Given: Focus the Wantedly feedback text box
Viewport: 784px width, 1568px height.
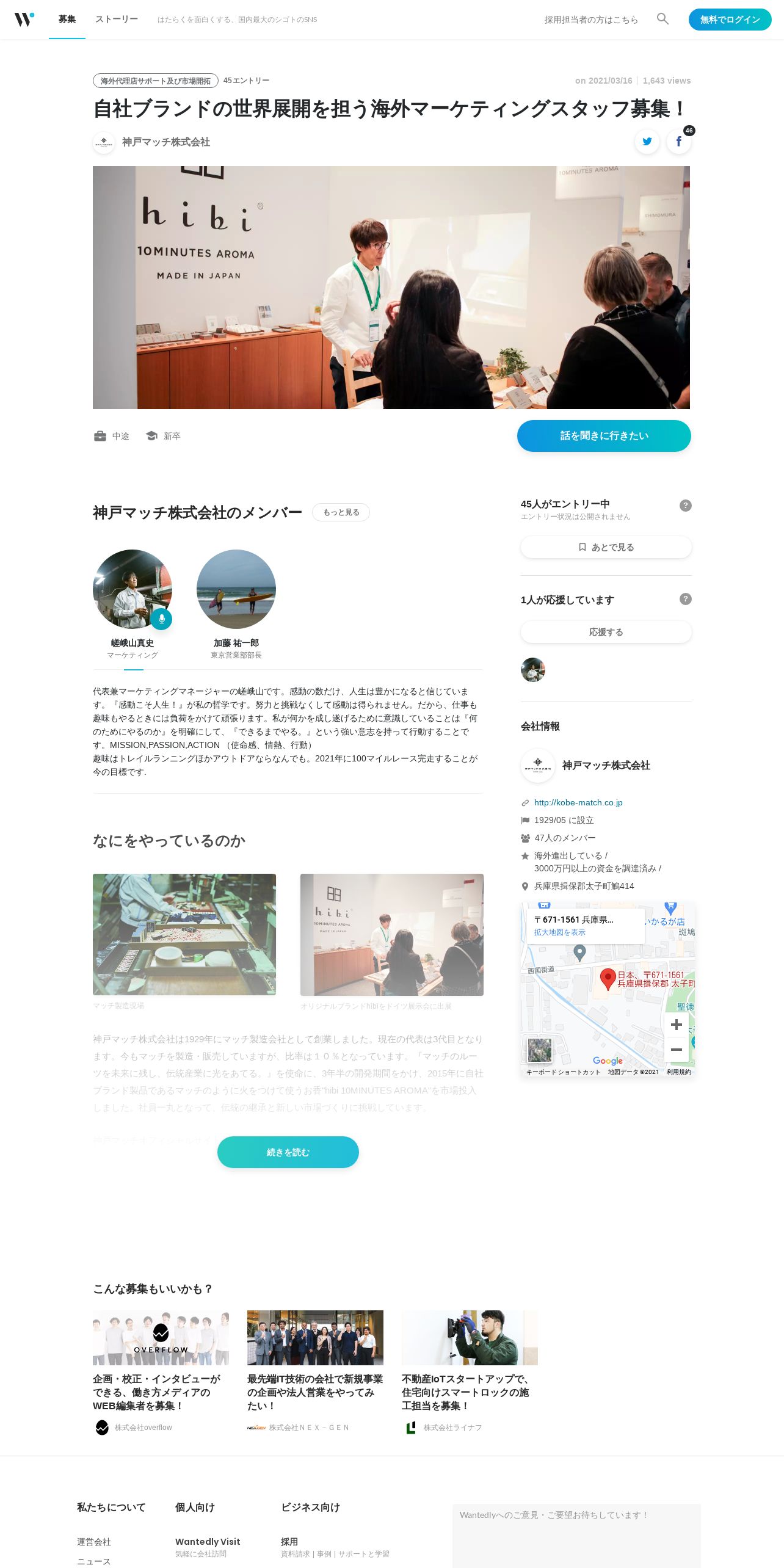Looking at the screenshot, I should 576,1536.
